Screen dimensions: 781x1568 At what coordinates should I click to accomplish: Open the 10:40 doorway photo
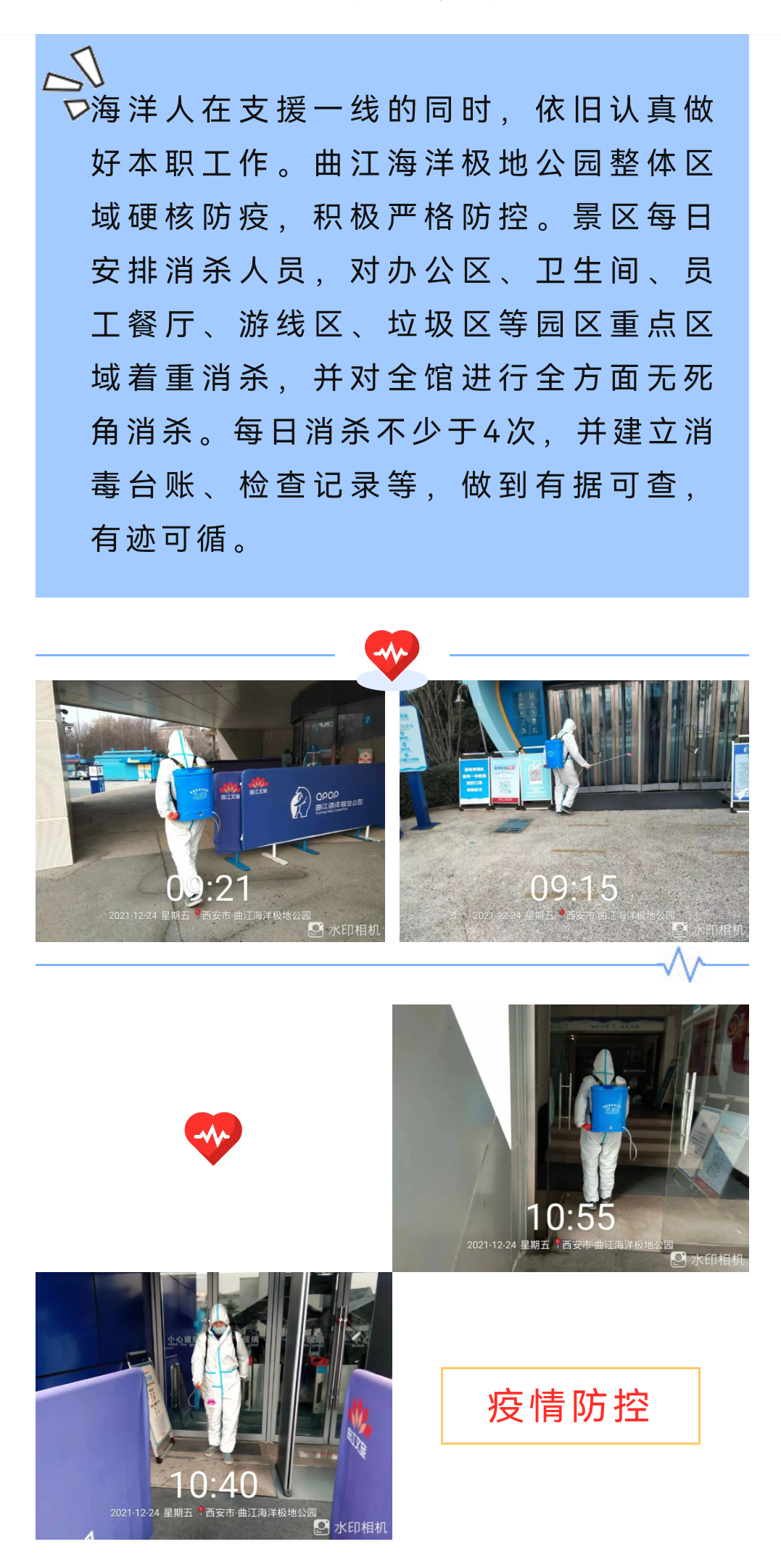pyautogui.click(x=213, y=1405)
